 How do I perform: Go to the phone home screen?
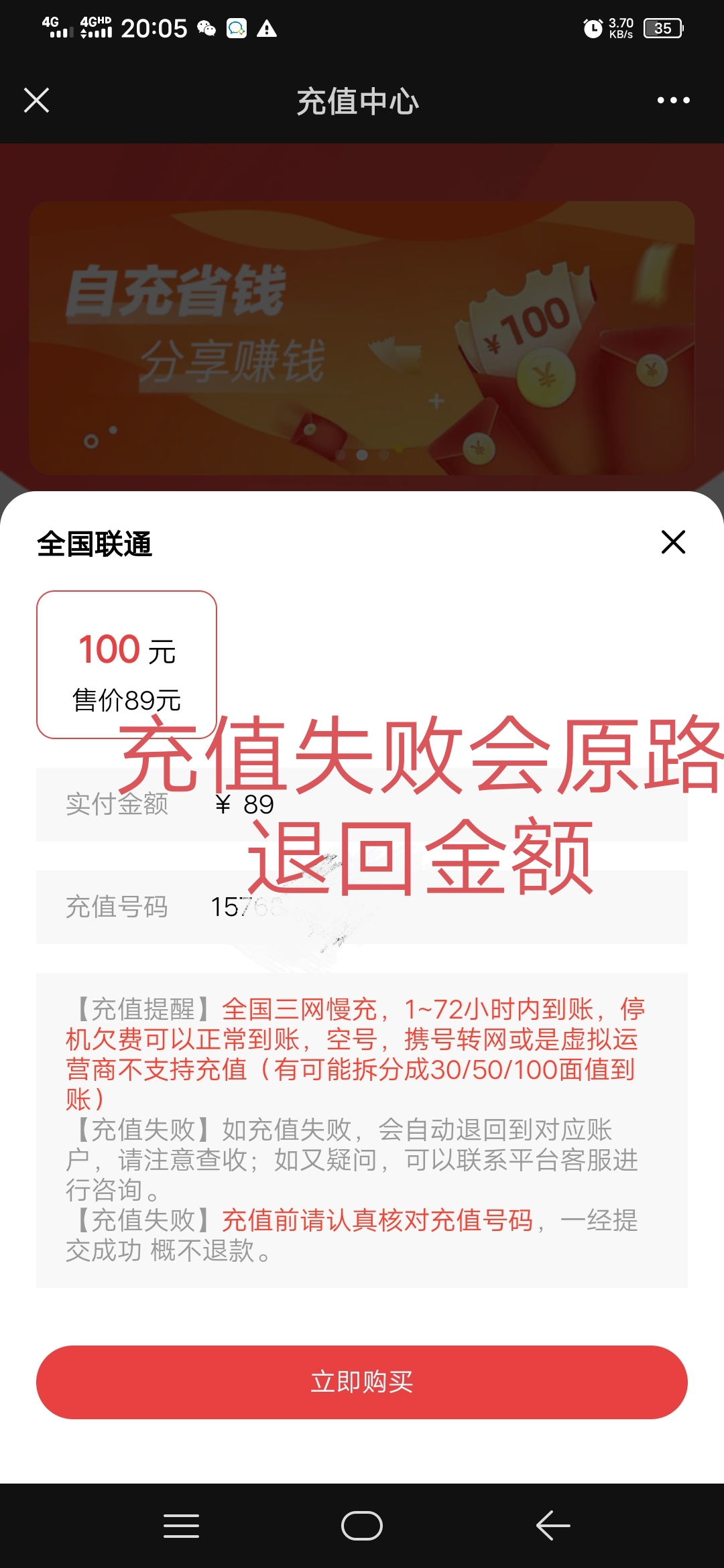click(362, 1526)
